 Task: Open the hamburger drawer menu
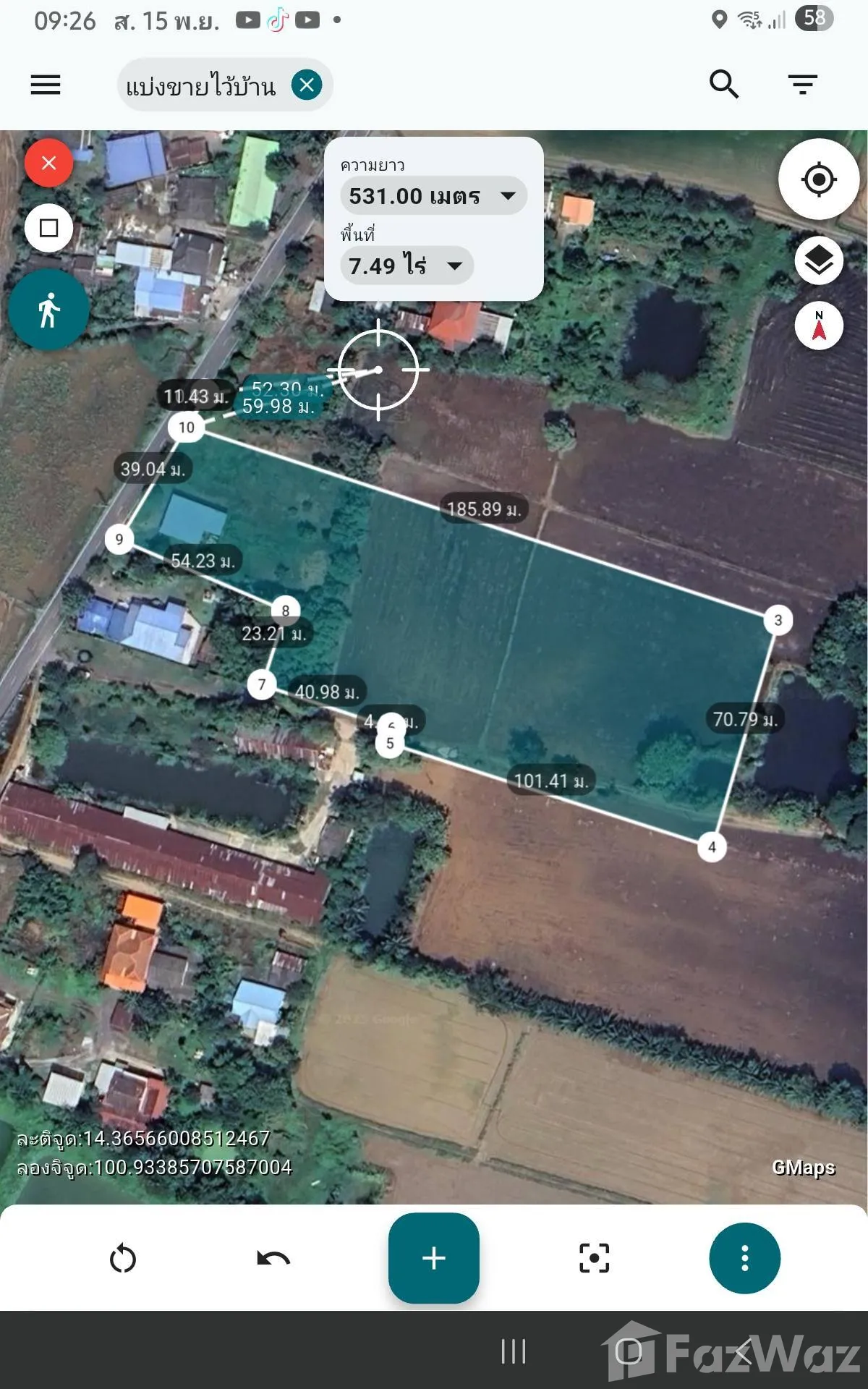[46, 85]
